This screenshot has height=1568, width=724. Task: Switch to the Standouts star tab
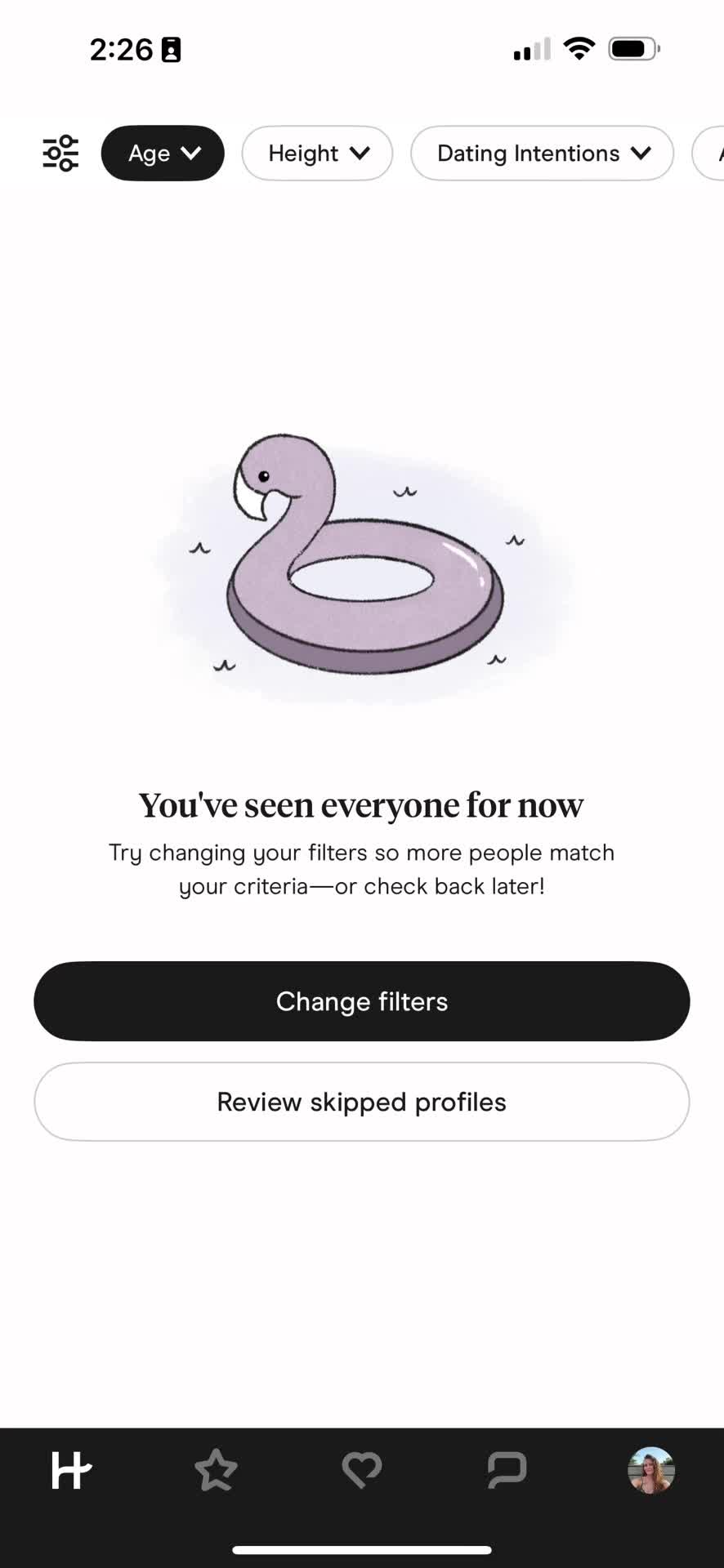click(x=217, y=1470)
